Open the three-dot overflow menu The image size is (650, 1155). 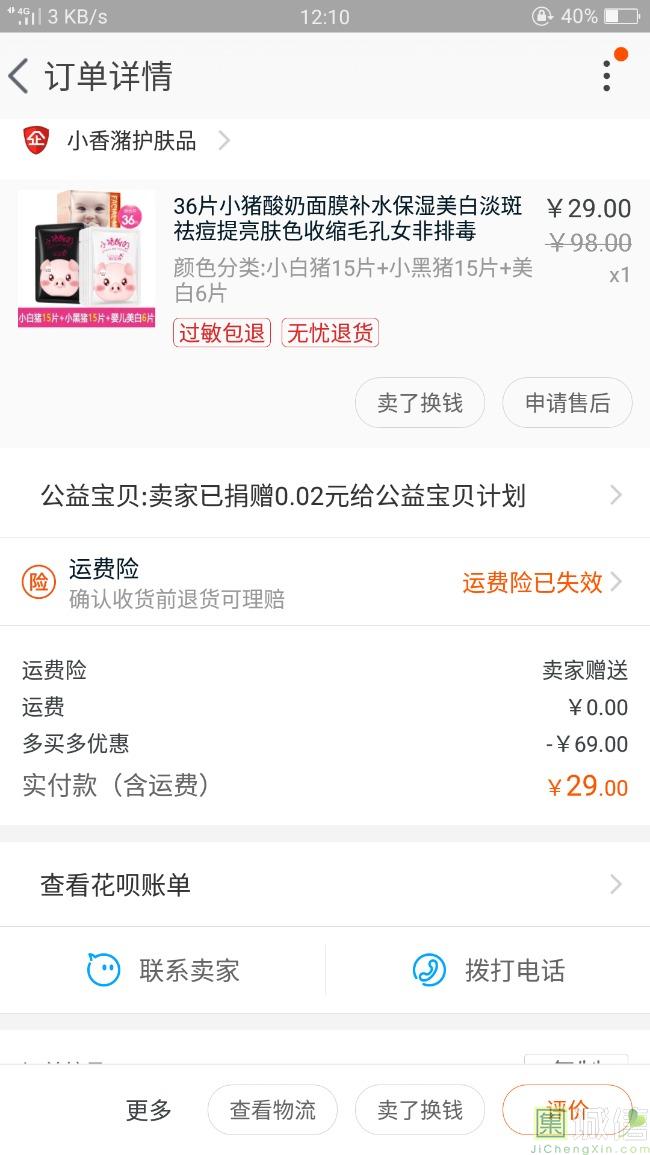[607, 75]
